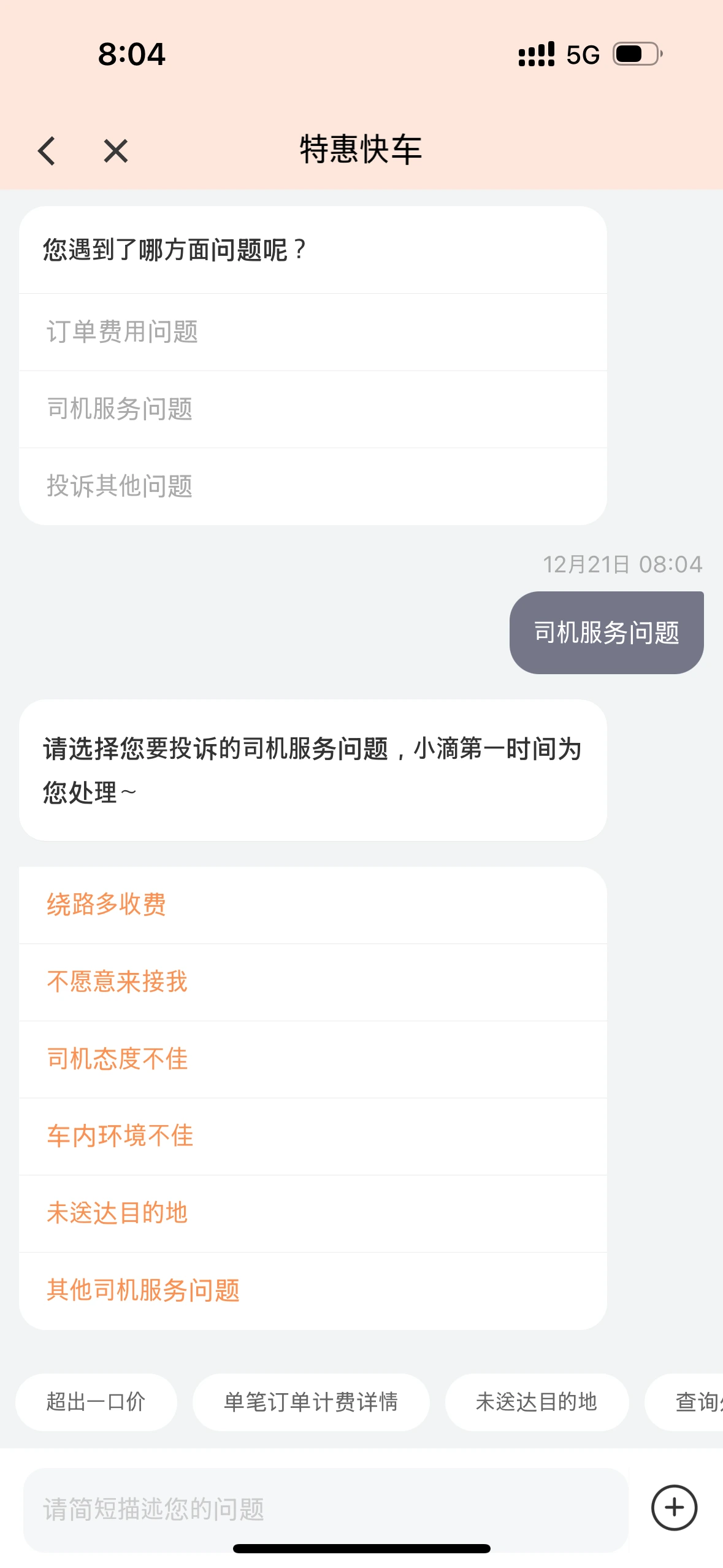Focus the 请简短描述您的问题 input field
This screenshot has width=723, height=1568.
[x=325, y=1509]
